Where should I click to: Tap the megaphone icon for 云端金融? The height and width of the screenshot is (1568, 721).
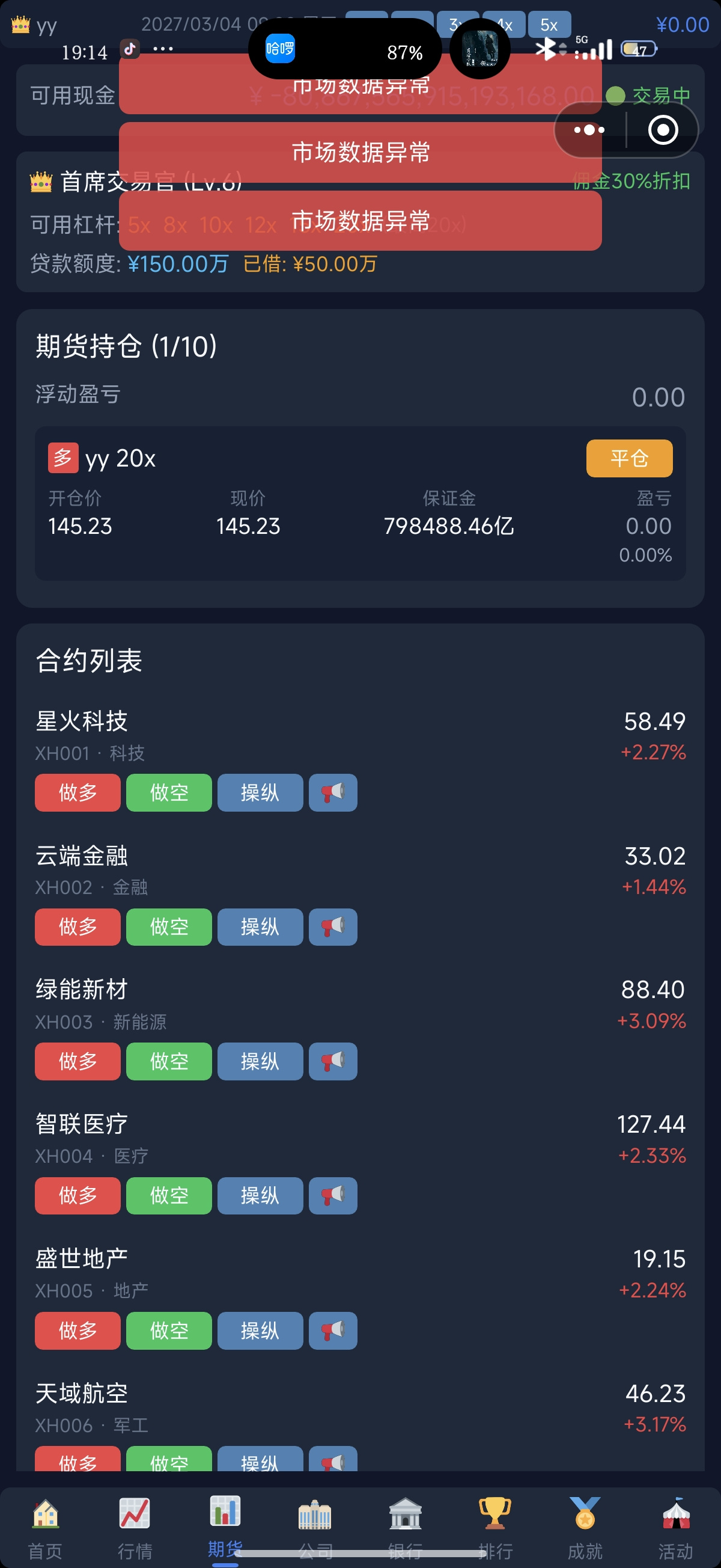[333, 927]
